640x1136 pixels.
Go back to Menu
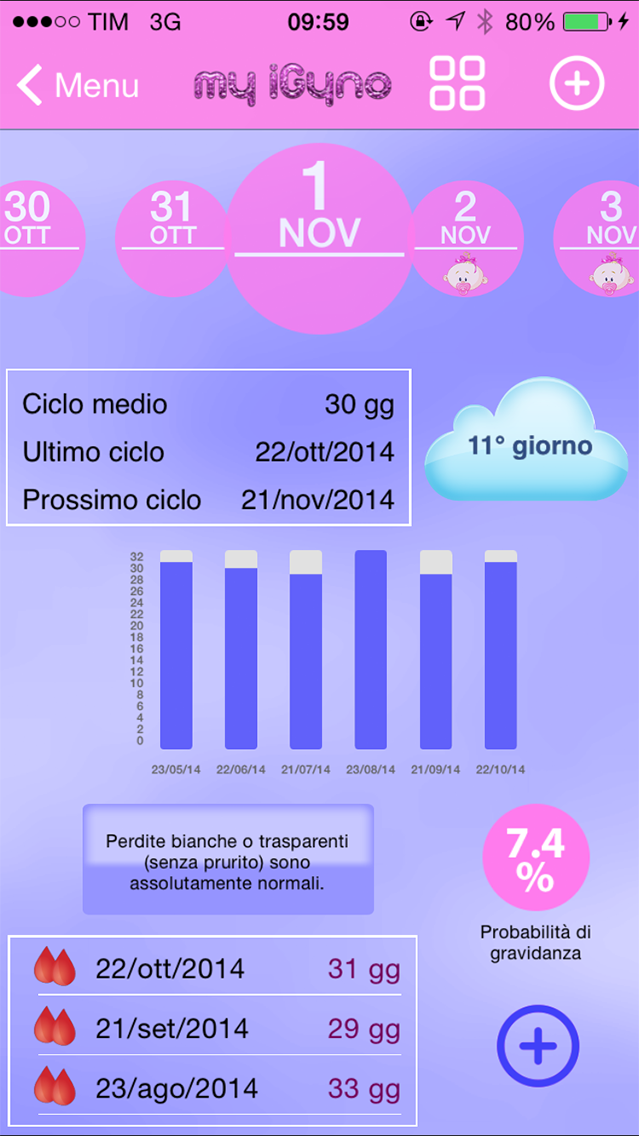coord(78,85)
